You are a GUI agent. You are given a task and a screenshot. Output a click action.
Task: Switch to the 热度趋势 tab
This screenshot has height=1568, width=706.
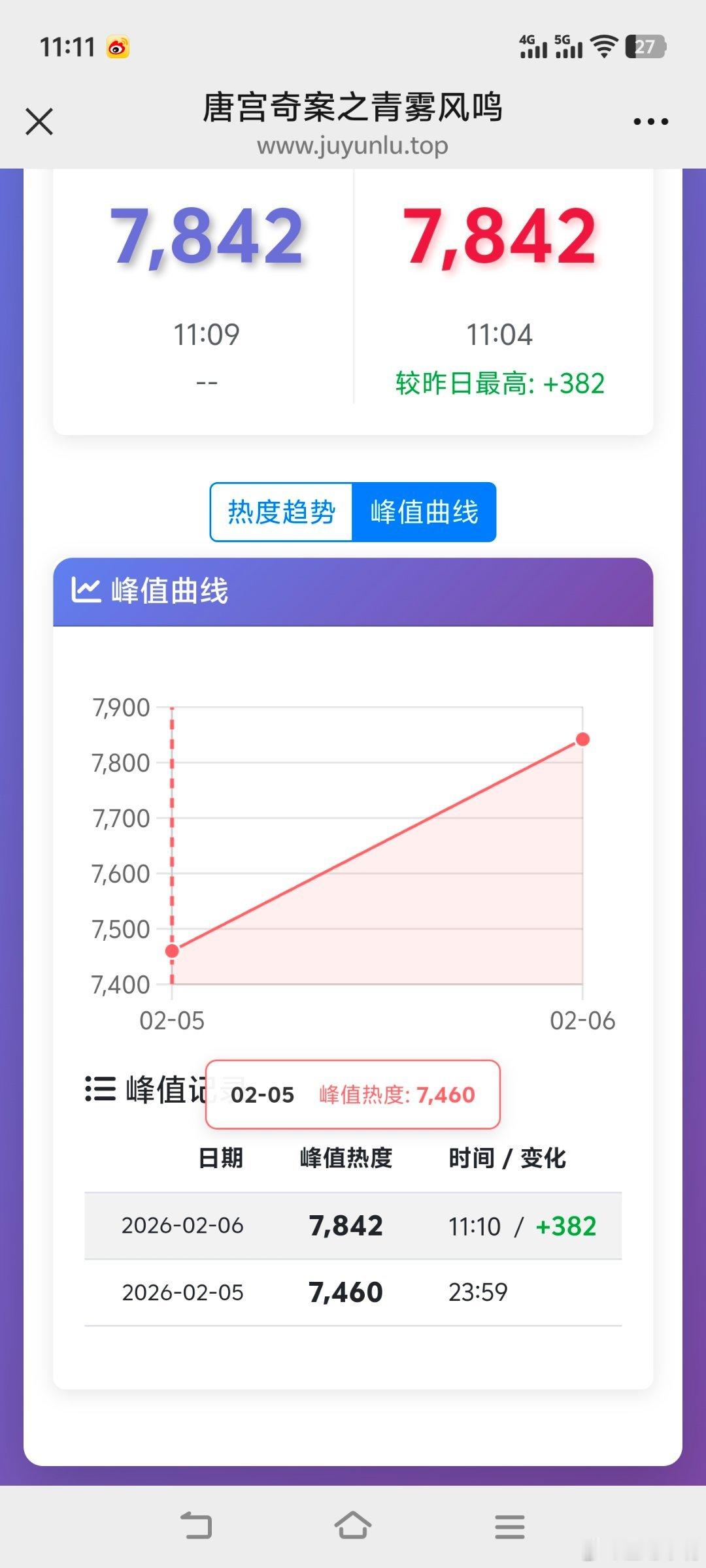(x=281, y=512)
